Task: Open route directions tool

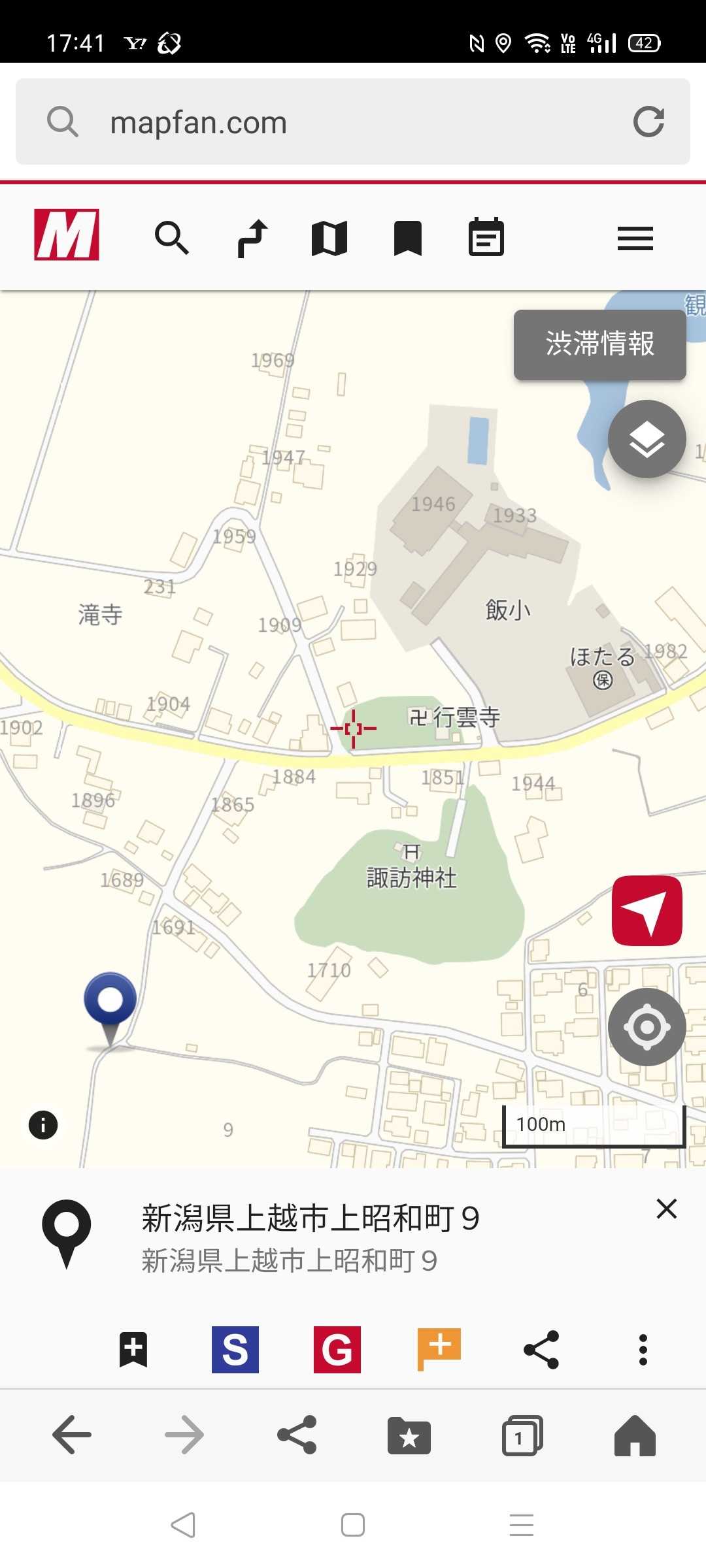Action: coord(252,238)
